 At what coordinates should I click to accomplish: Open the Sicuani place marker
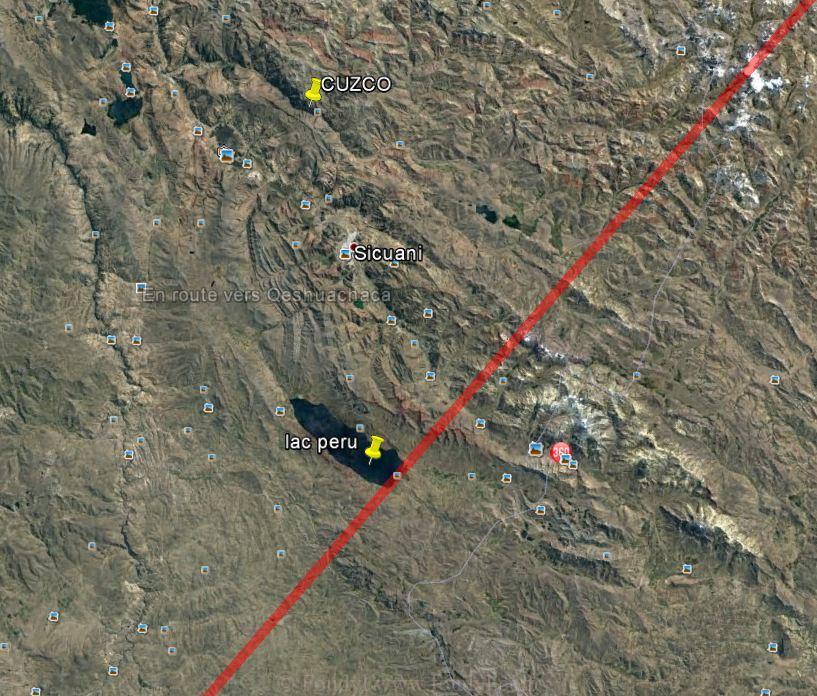(346, 254)
